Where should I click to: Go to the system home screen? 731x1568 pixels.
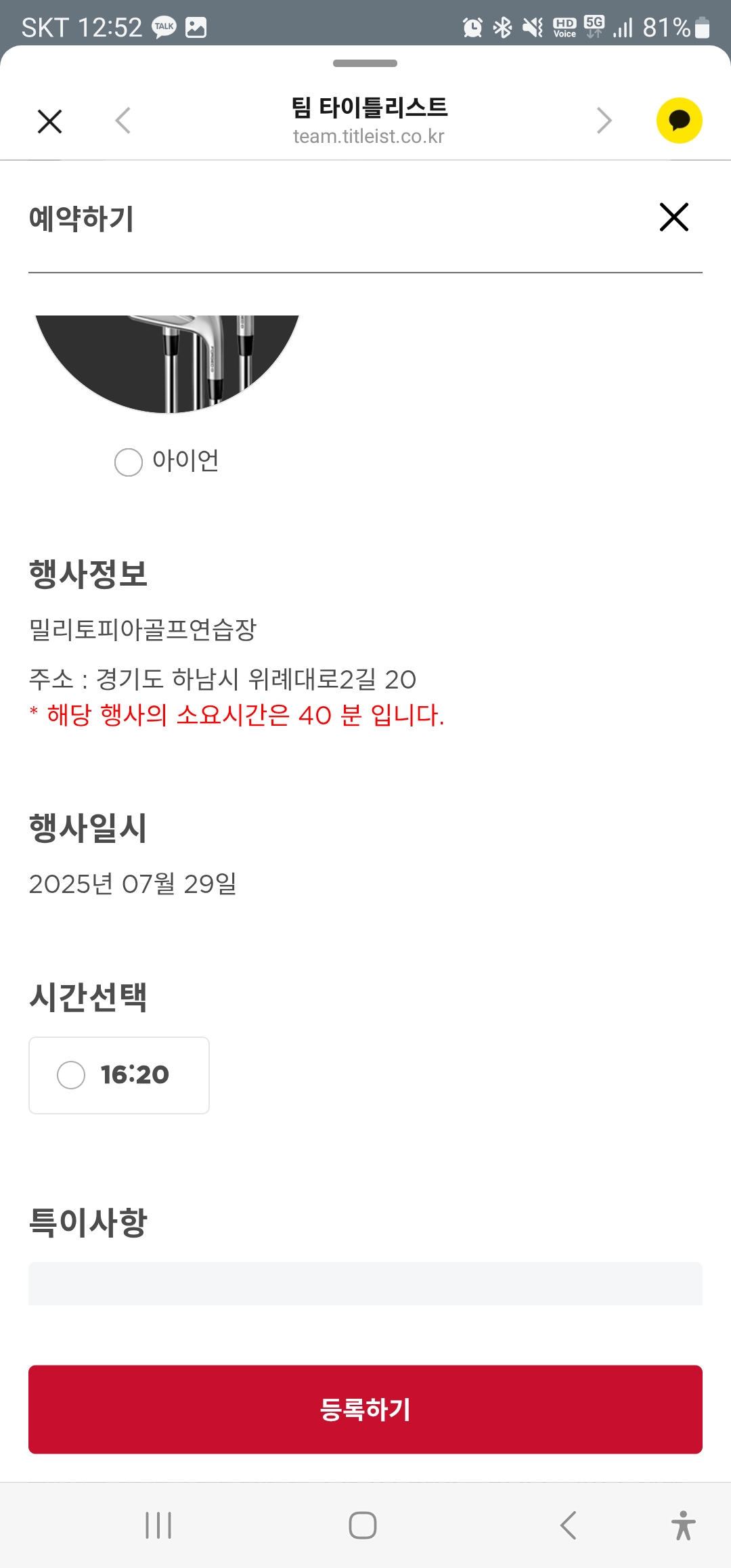click(x=363, y=1525)
